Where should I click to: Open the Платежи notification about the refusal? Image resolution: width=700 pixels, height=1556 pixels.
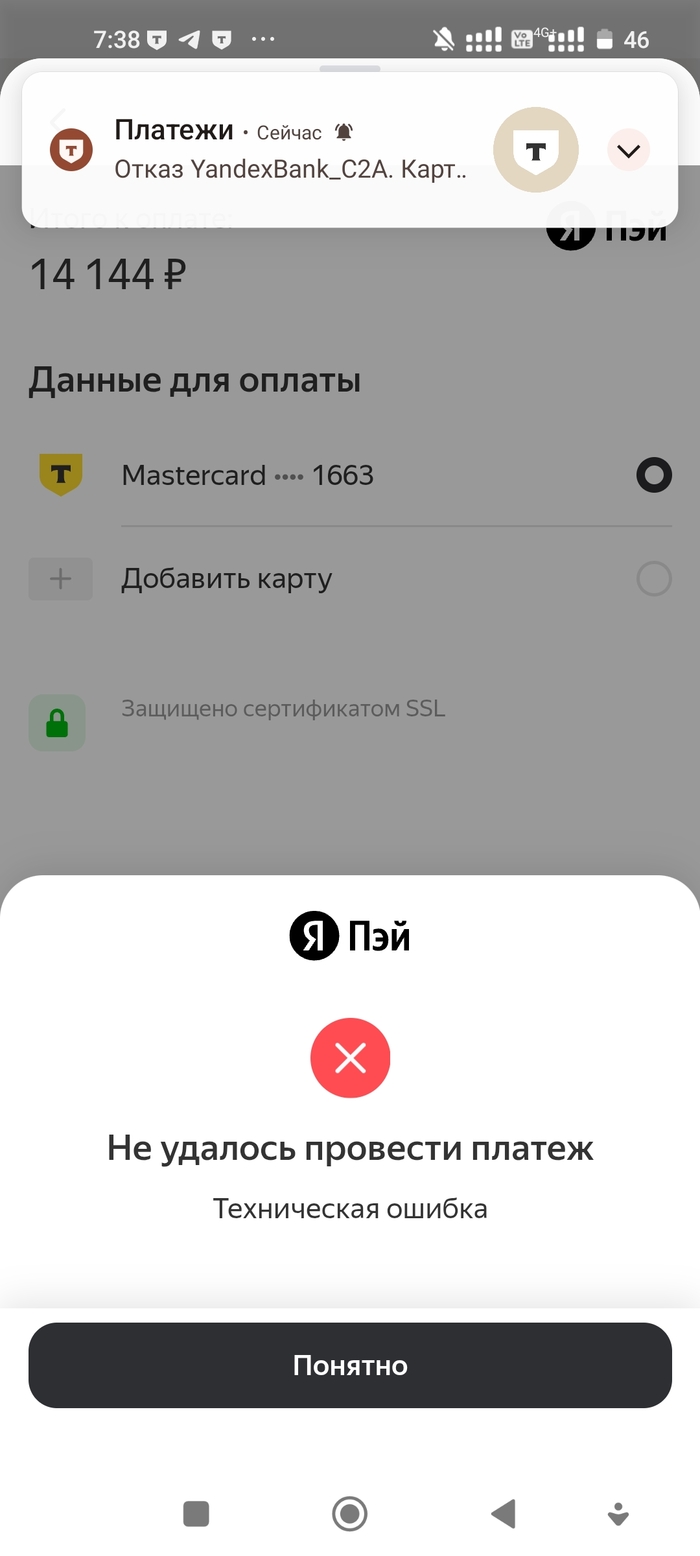(x=290, y=150)
